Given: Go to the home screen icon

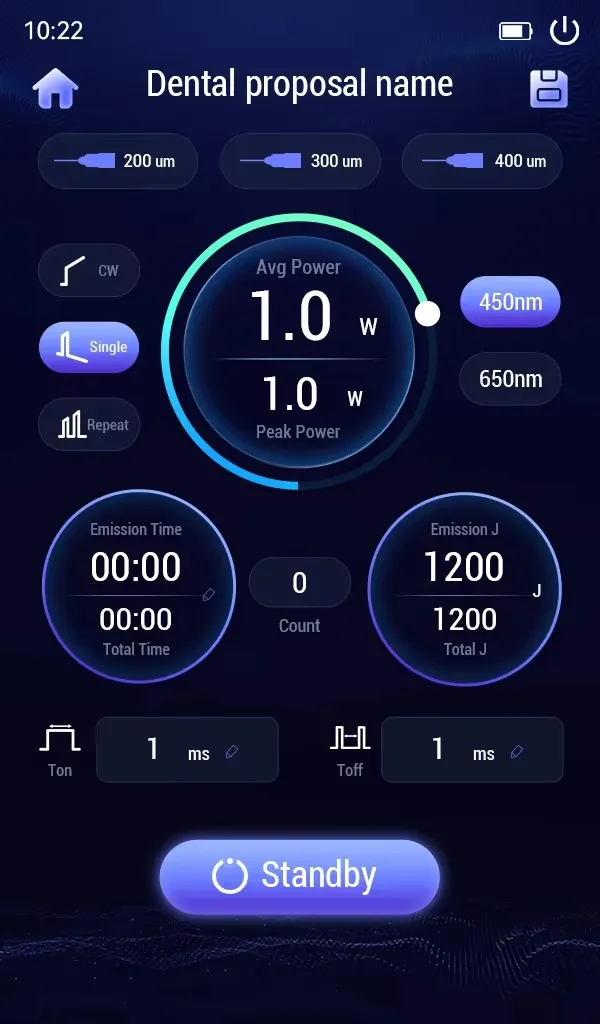Looking at the screenshot, I should (x=55, y=89).
